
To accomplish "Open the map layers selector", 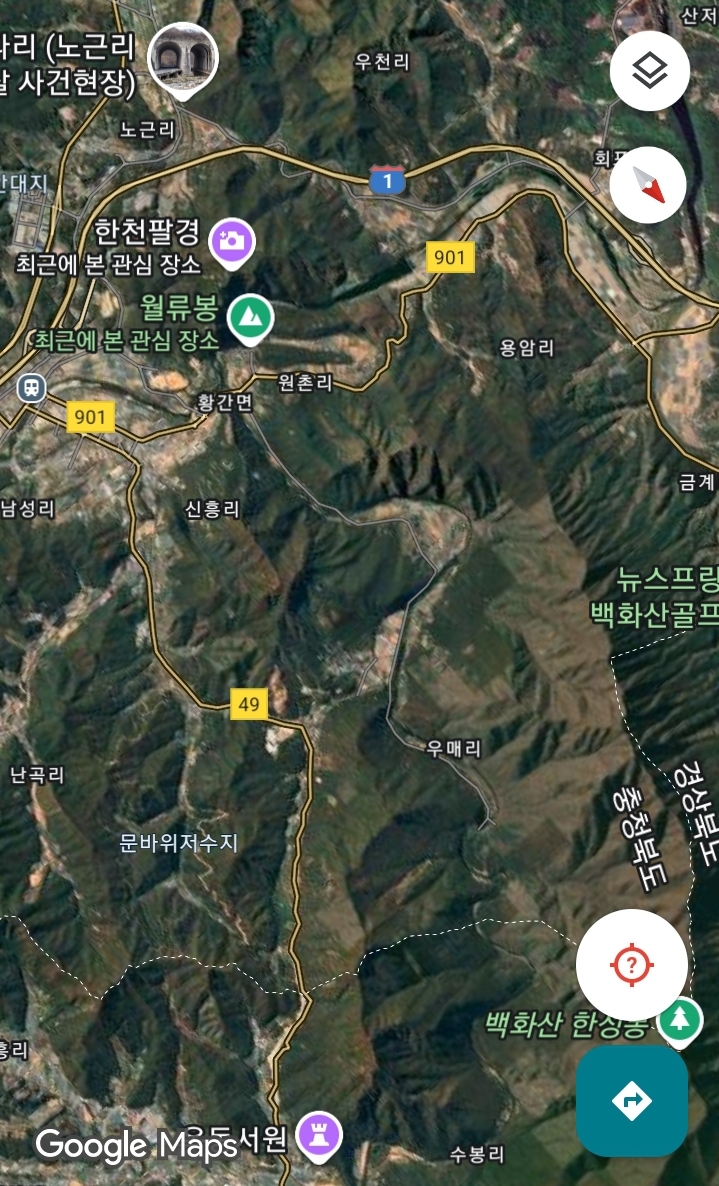I will click(649, 71).
